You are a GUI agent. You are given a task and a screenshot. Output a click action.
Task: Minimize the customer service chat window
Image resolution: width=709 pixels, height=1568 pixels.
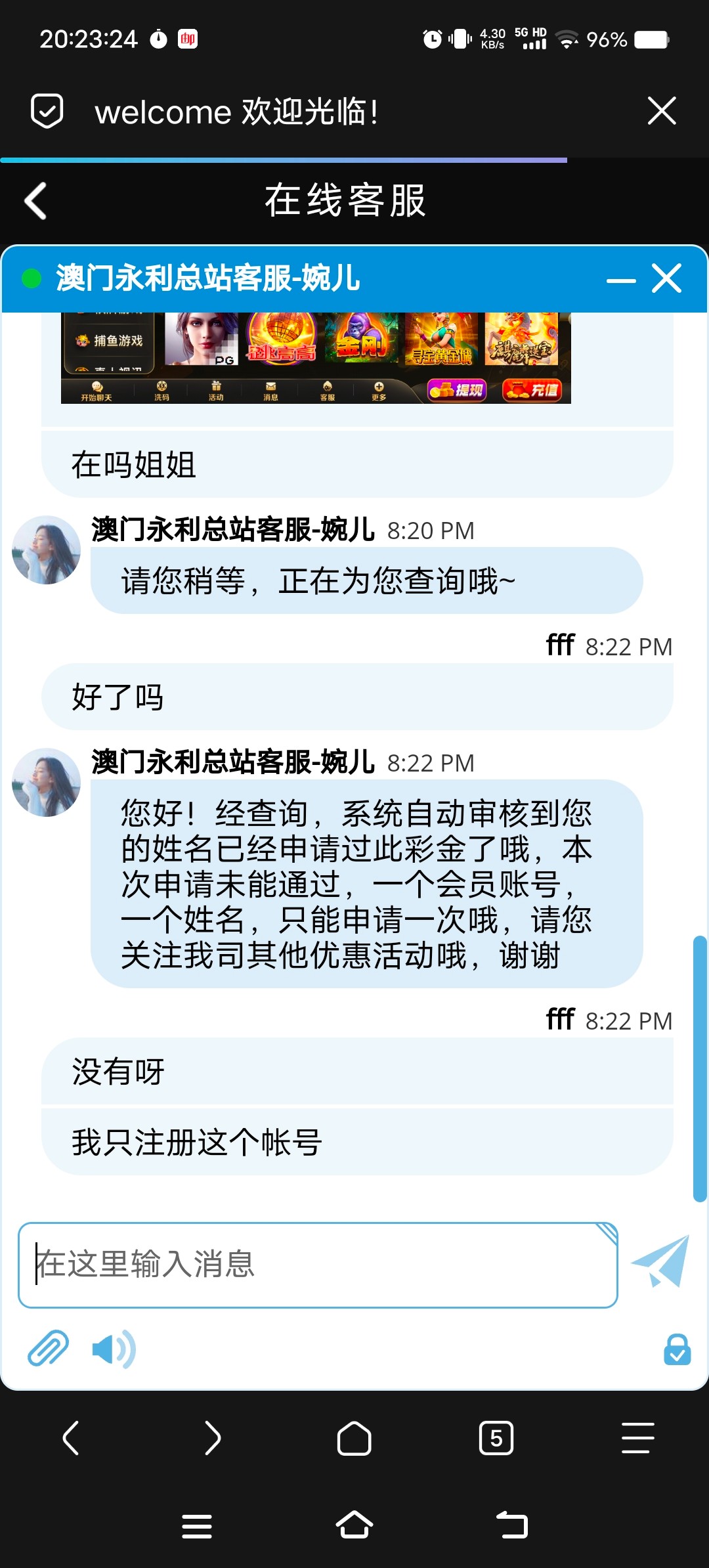tap(620, 280)
